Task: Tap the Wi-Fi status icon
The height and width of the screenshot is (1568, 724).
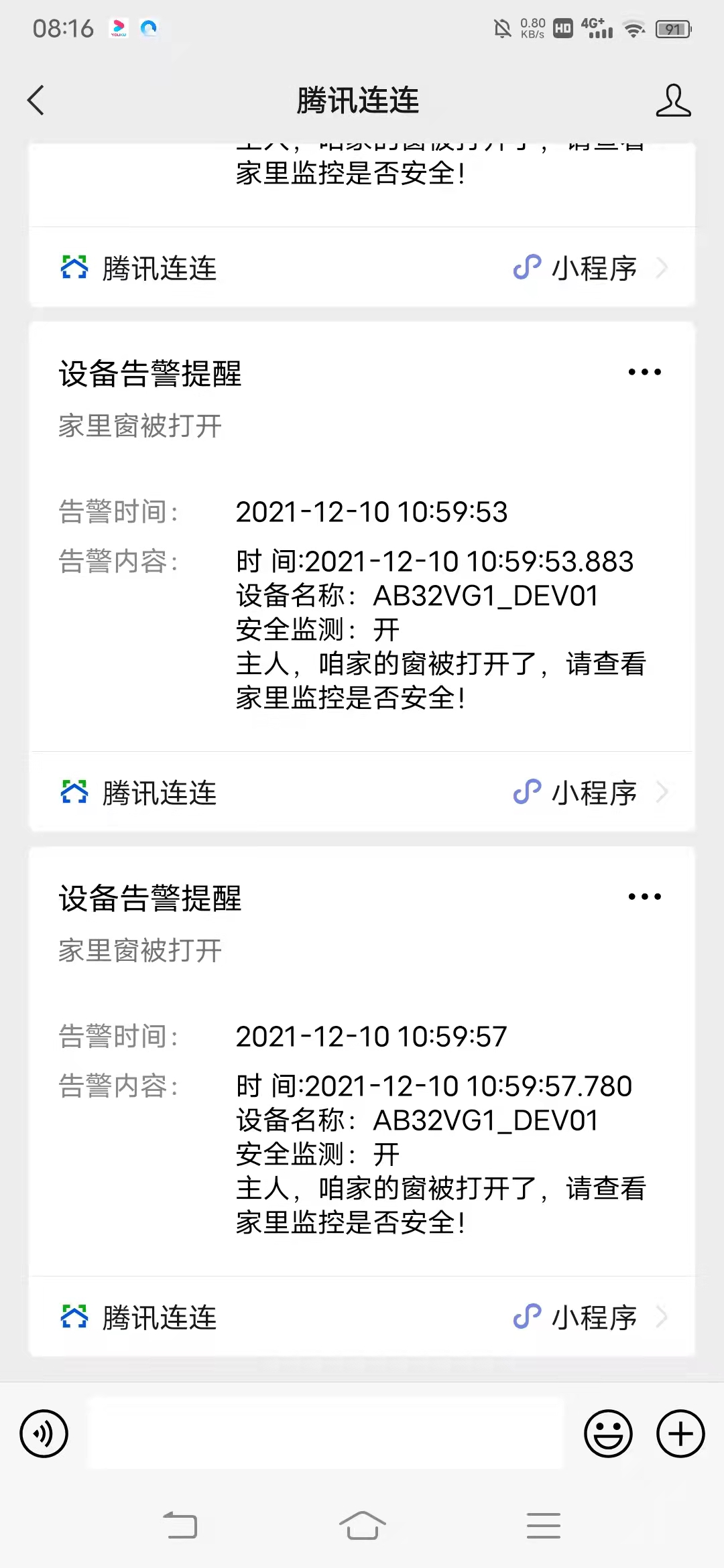Action: click(x=633, y=28)
